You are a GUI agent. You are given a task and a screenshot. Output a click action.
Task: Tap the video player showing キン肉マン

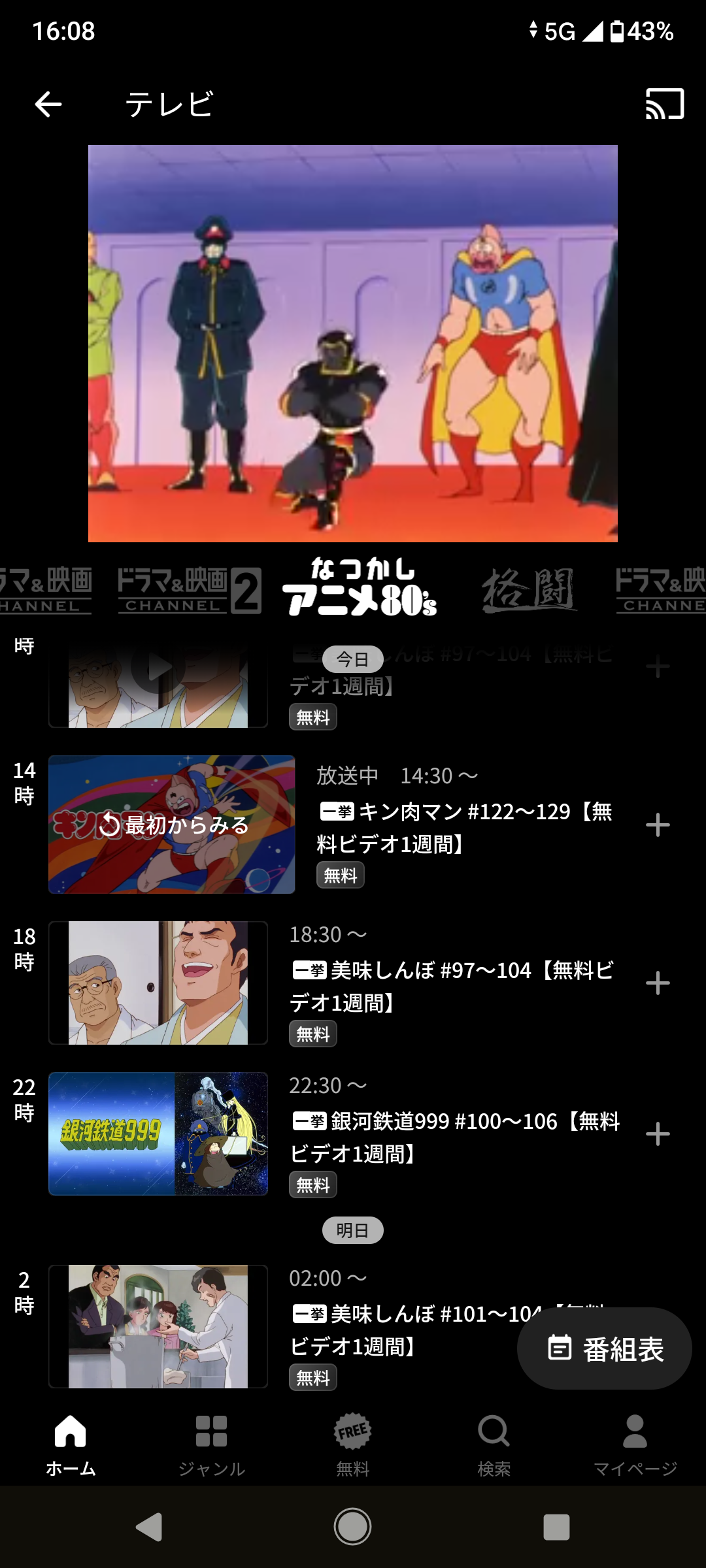(353, 344)
